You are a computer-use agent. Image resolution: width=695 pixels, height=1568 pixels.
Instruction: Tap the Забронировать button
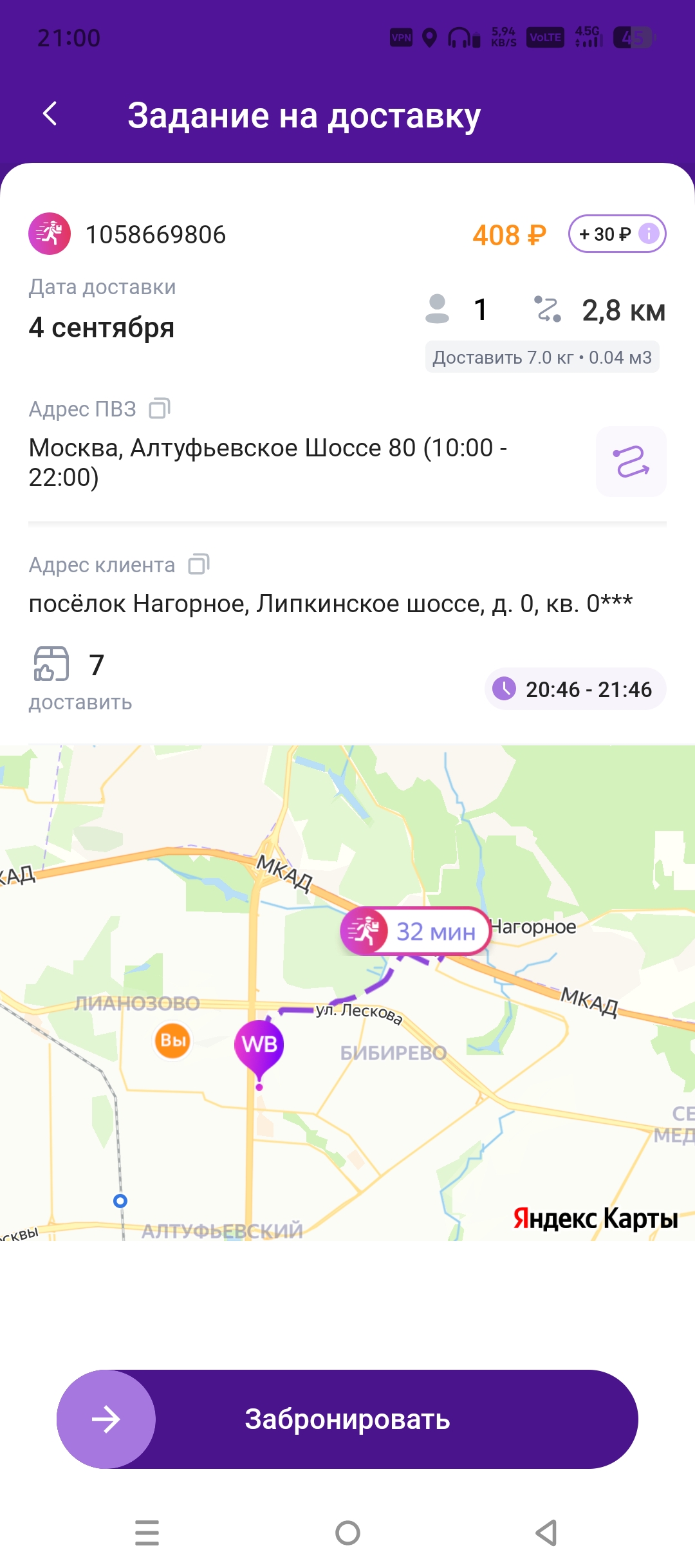(x=347, y=1419)
